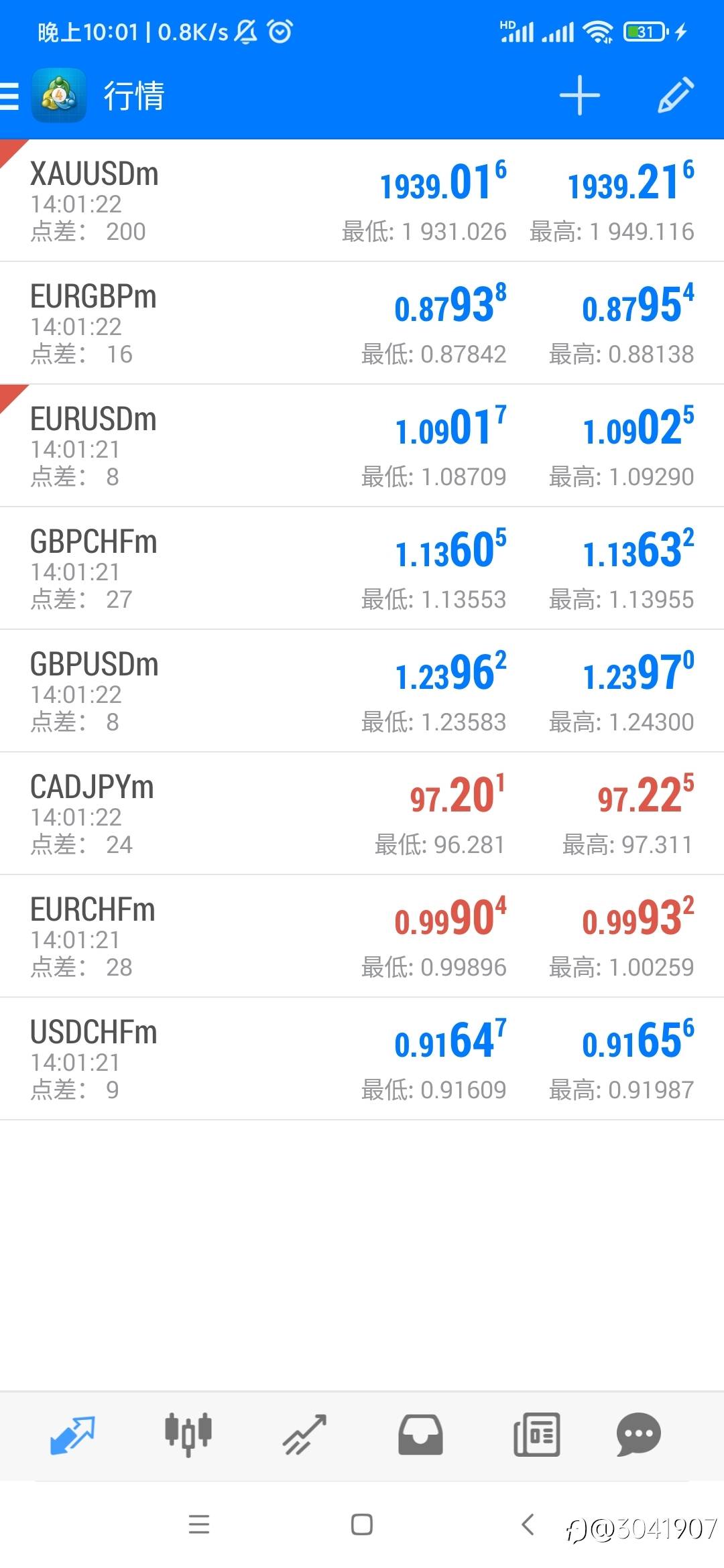Select the CADJPYm quote row
724x1568 pixels.
pyautogui.click(x=362, y=813)
